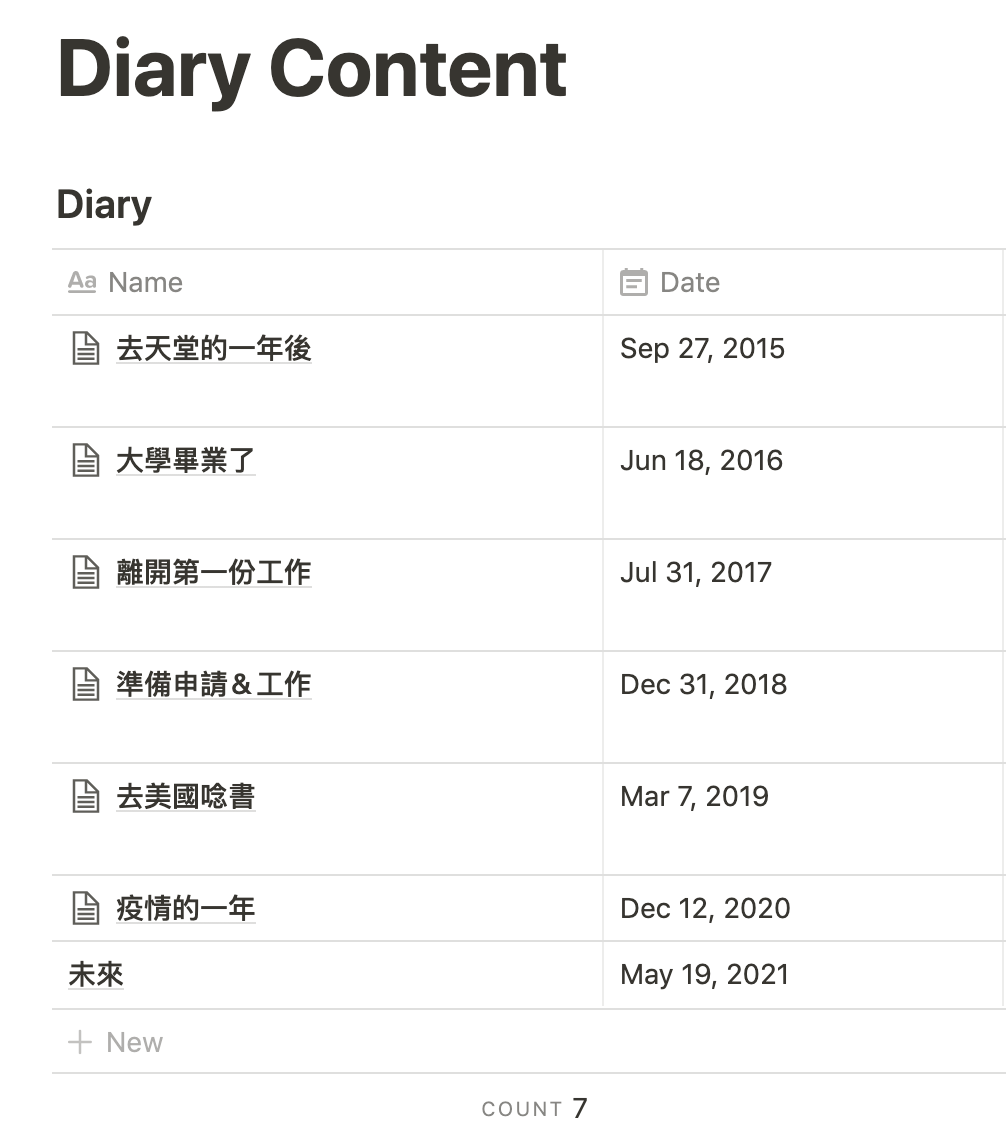Open the Count calculation menu
Screen dimensions: 1006x1134
pyautogui.click(x=534, y=1108)
